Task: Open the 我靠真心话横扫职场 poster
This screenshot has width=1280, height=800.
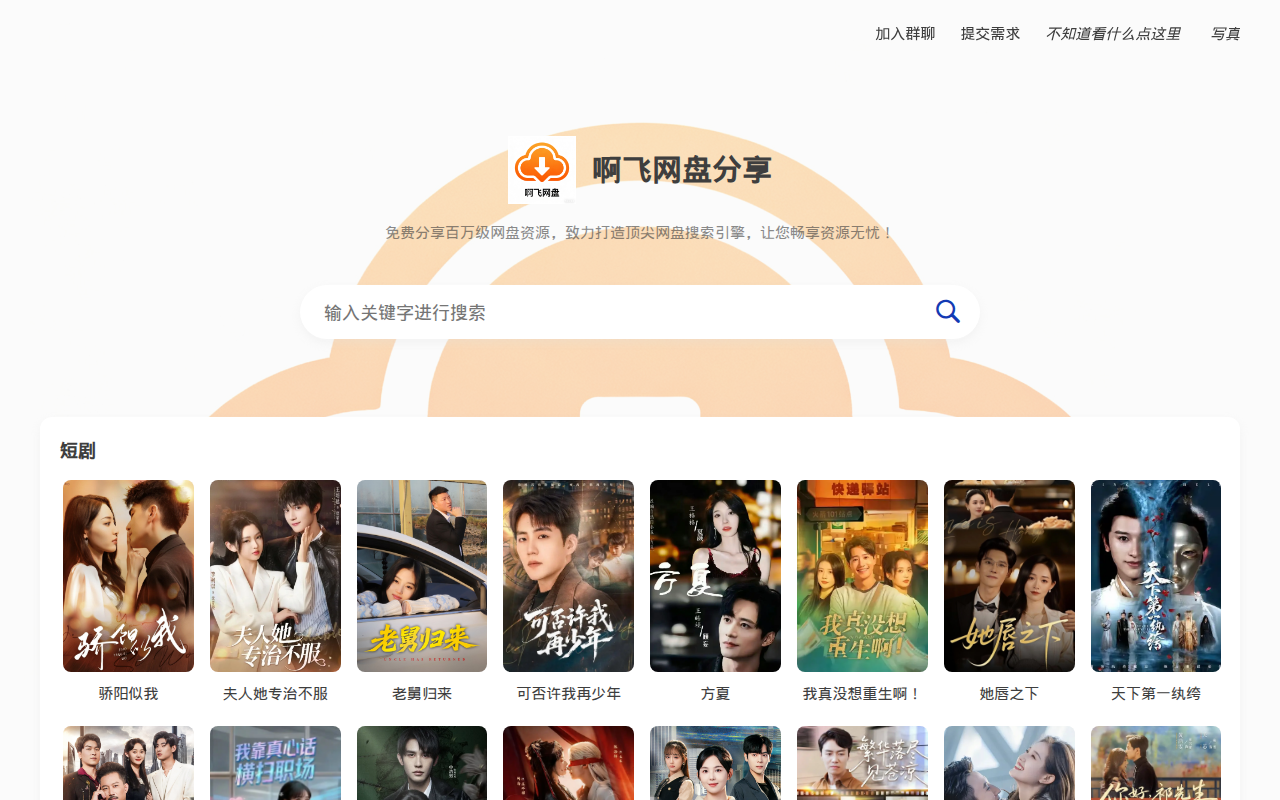Action: click(x=275, y=763)
